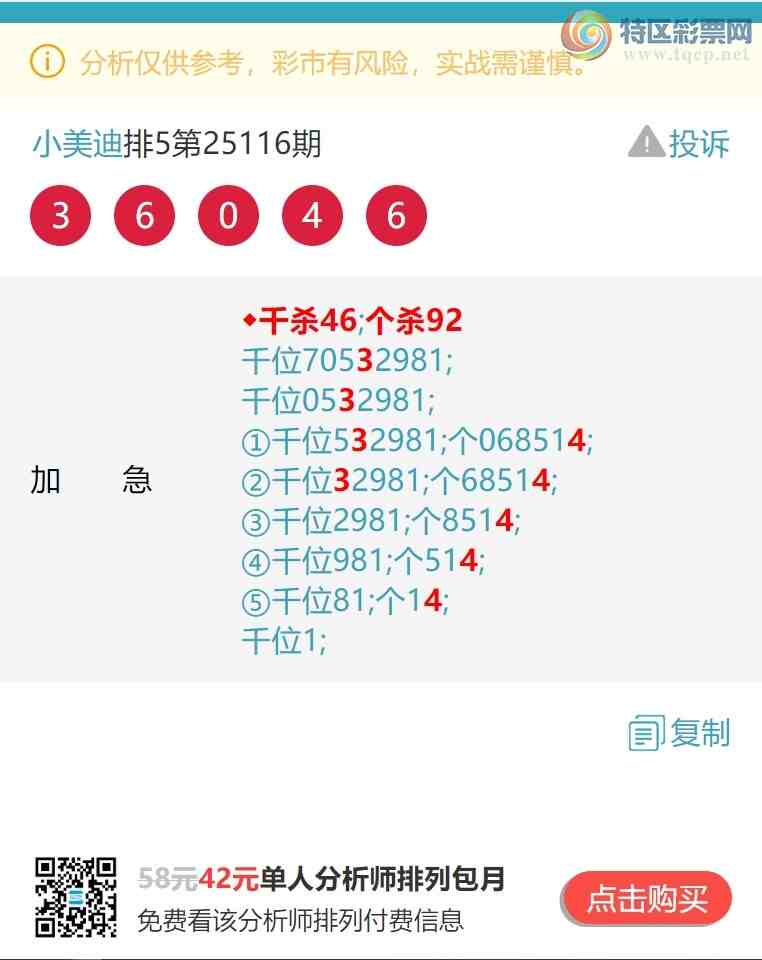Copy the analysis with 复制

click(x=680, y=733)
